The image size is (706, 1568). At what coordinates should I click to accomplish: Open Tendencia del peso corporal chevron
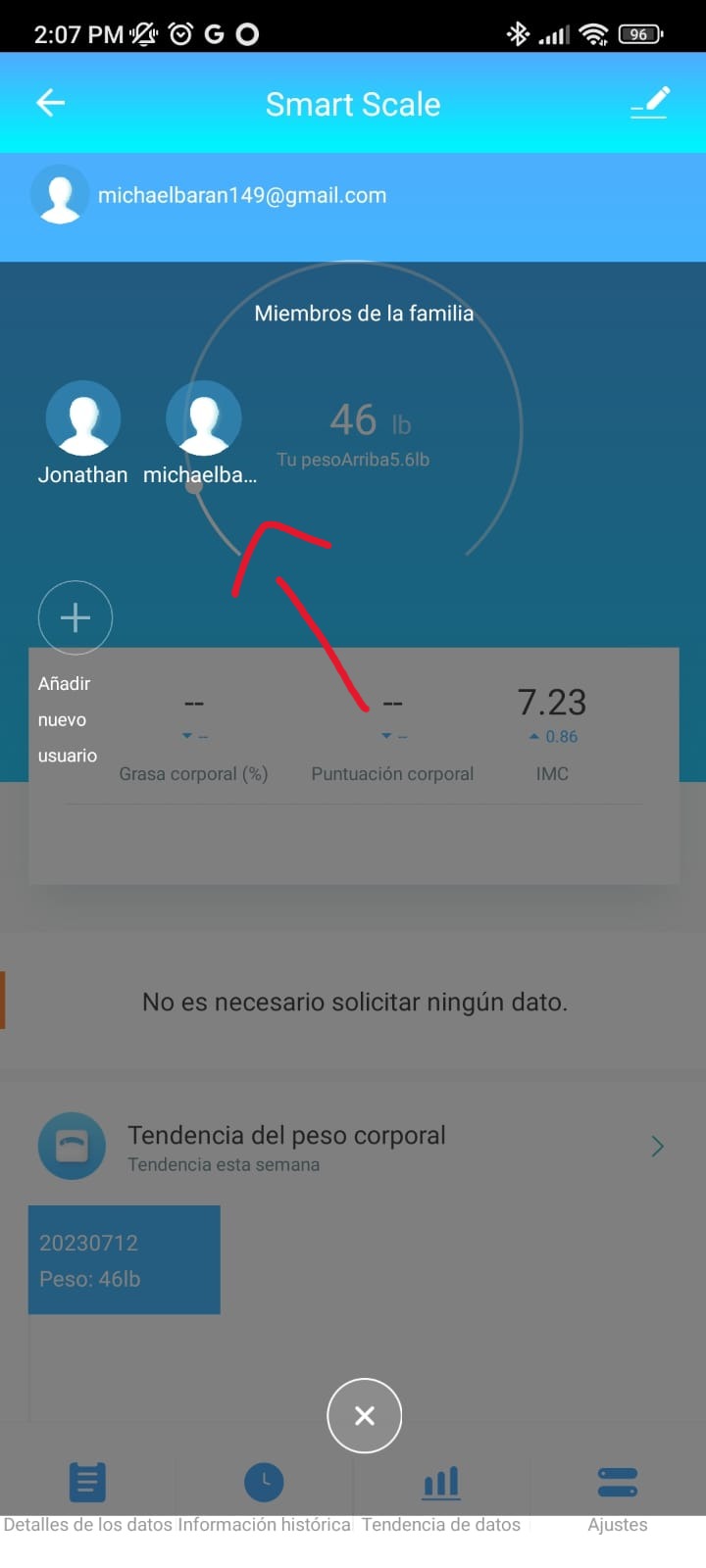tap(657, 1147)
